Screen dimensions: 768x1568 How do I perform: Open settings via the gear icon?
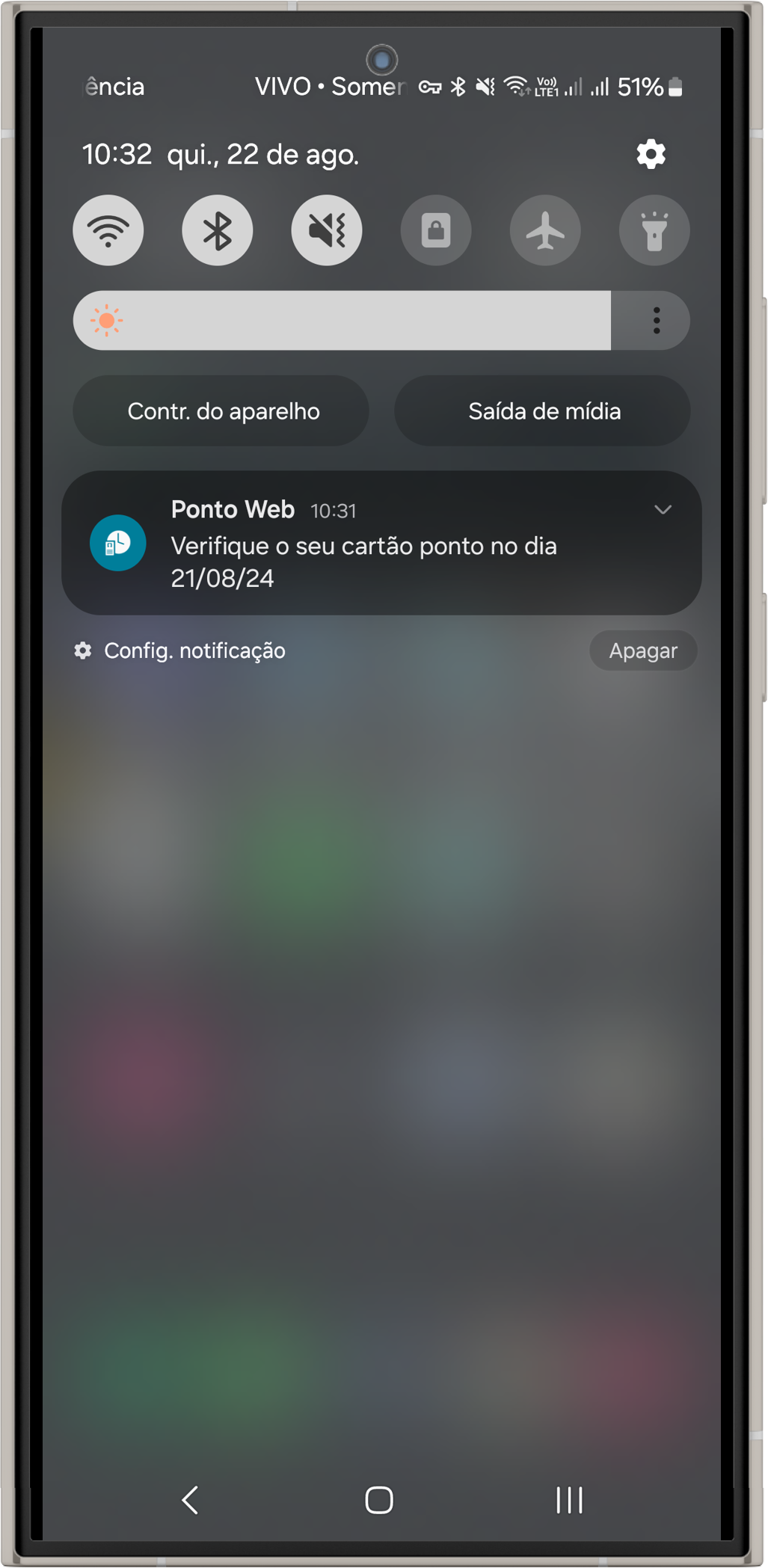pos(651,154)
